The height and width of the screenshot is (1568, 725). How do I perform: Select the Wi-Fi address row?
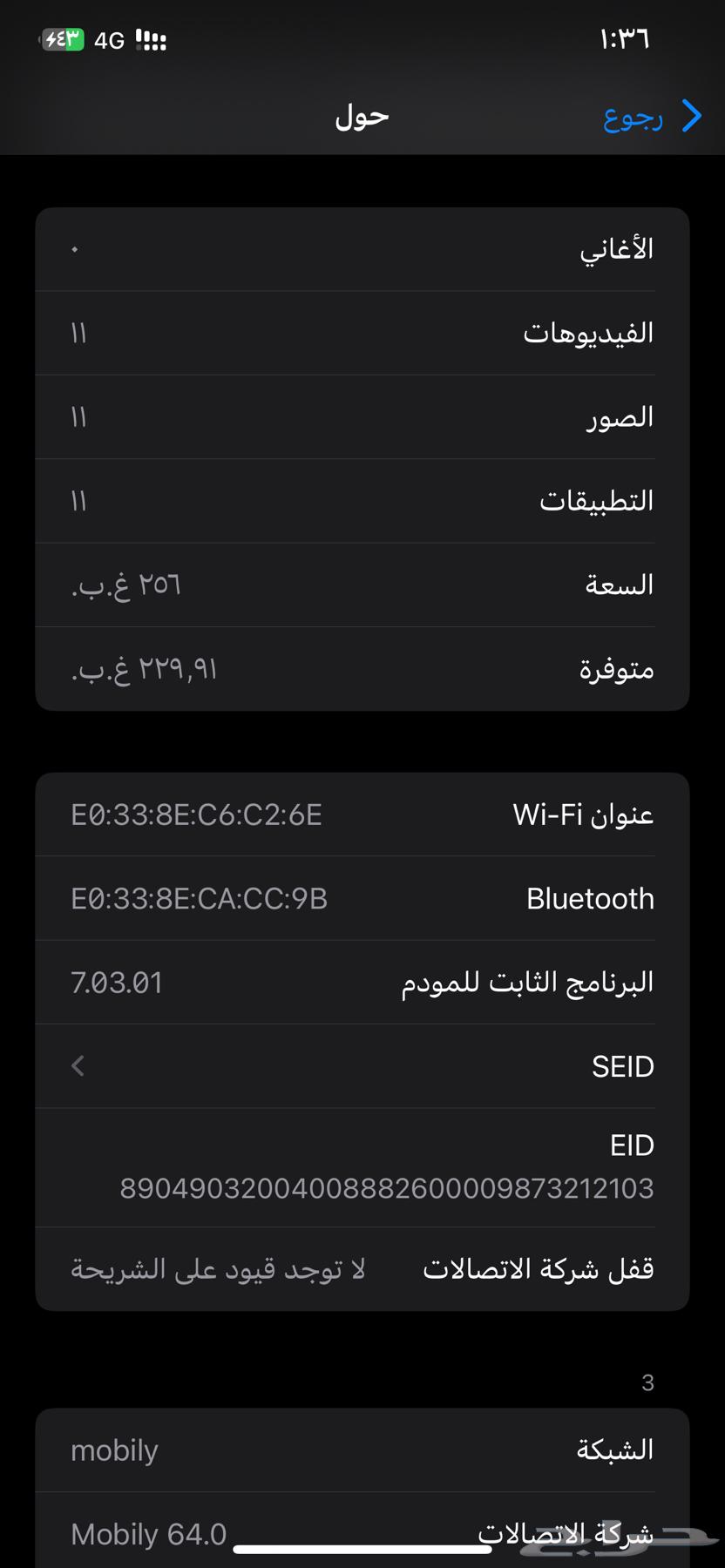tap(362, 814)
